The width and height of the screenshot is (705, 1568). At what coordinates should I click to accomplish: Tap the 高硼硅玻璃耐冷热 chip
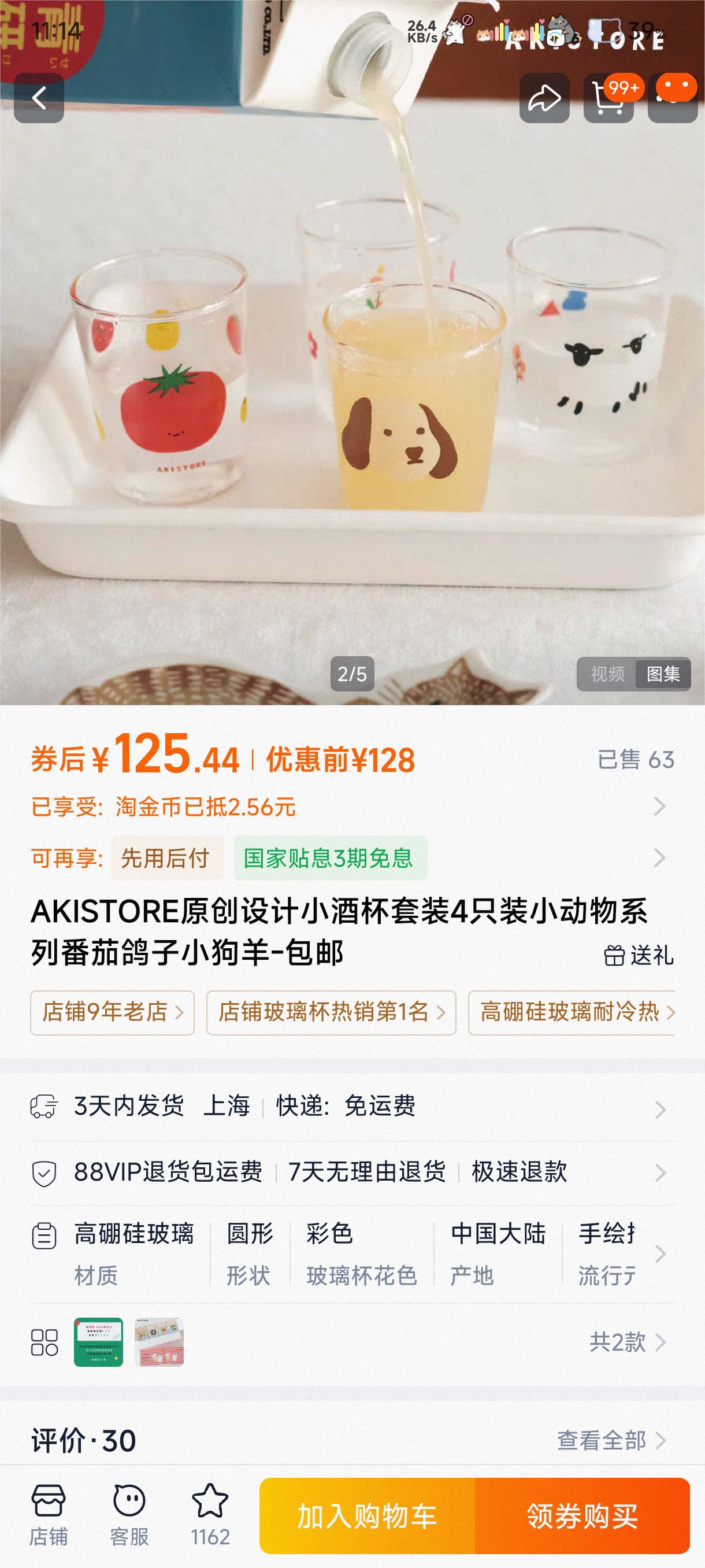pos(572,1013)
